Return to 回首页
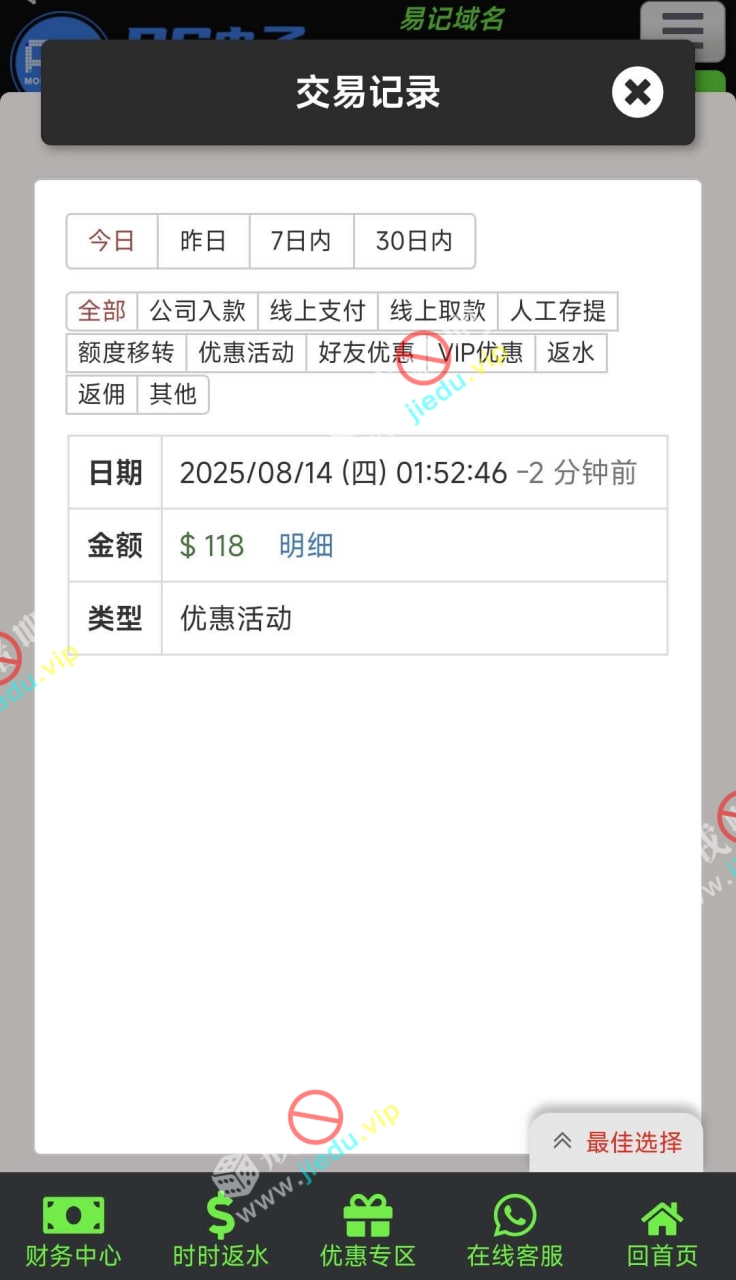The height and width of the screenshot is (1280, 736). (x=662, y=1229)
